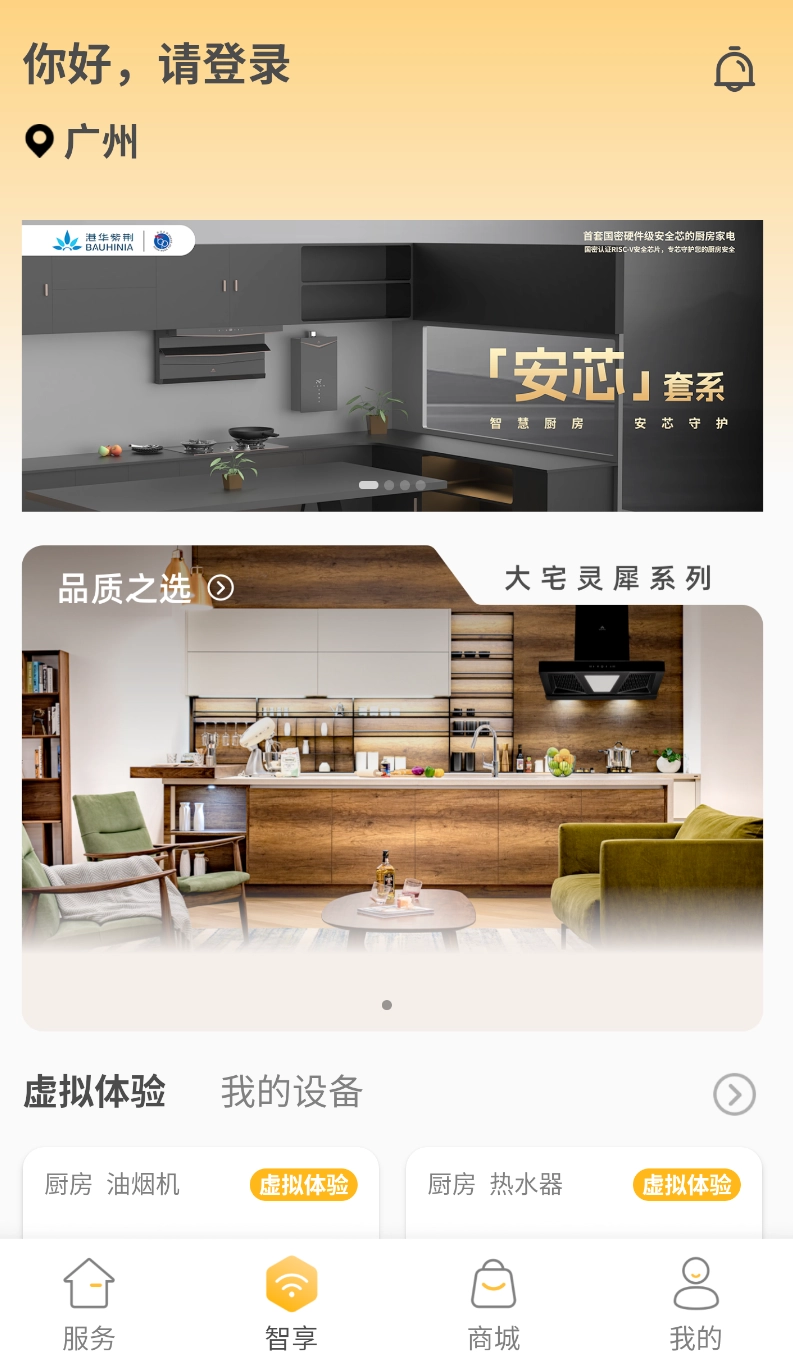Tap the 我的 profile icon
Screen dimensions: 793x1362
(695, 1283)
